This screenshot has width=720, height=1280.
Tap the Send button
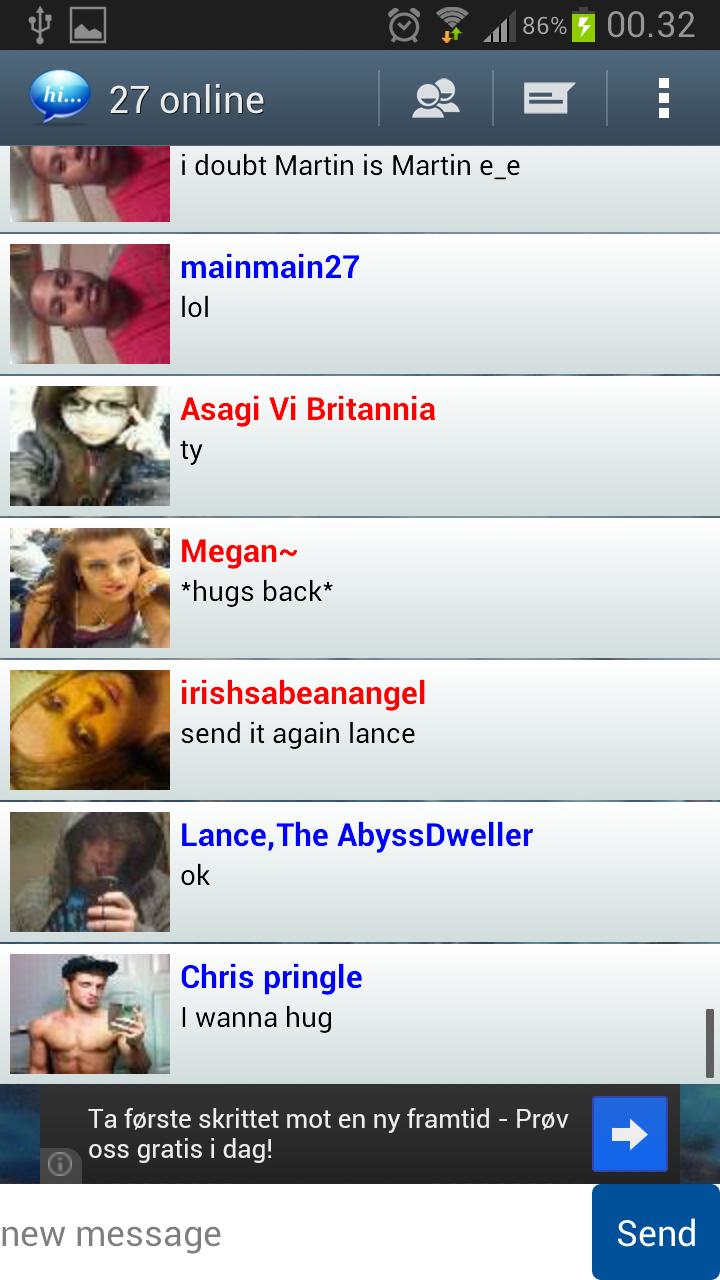(x=655, y=1233)
